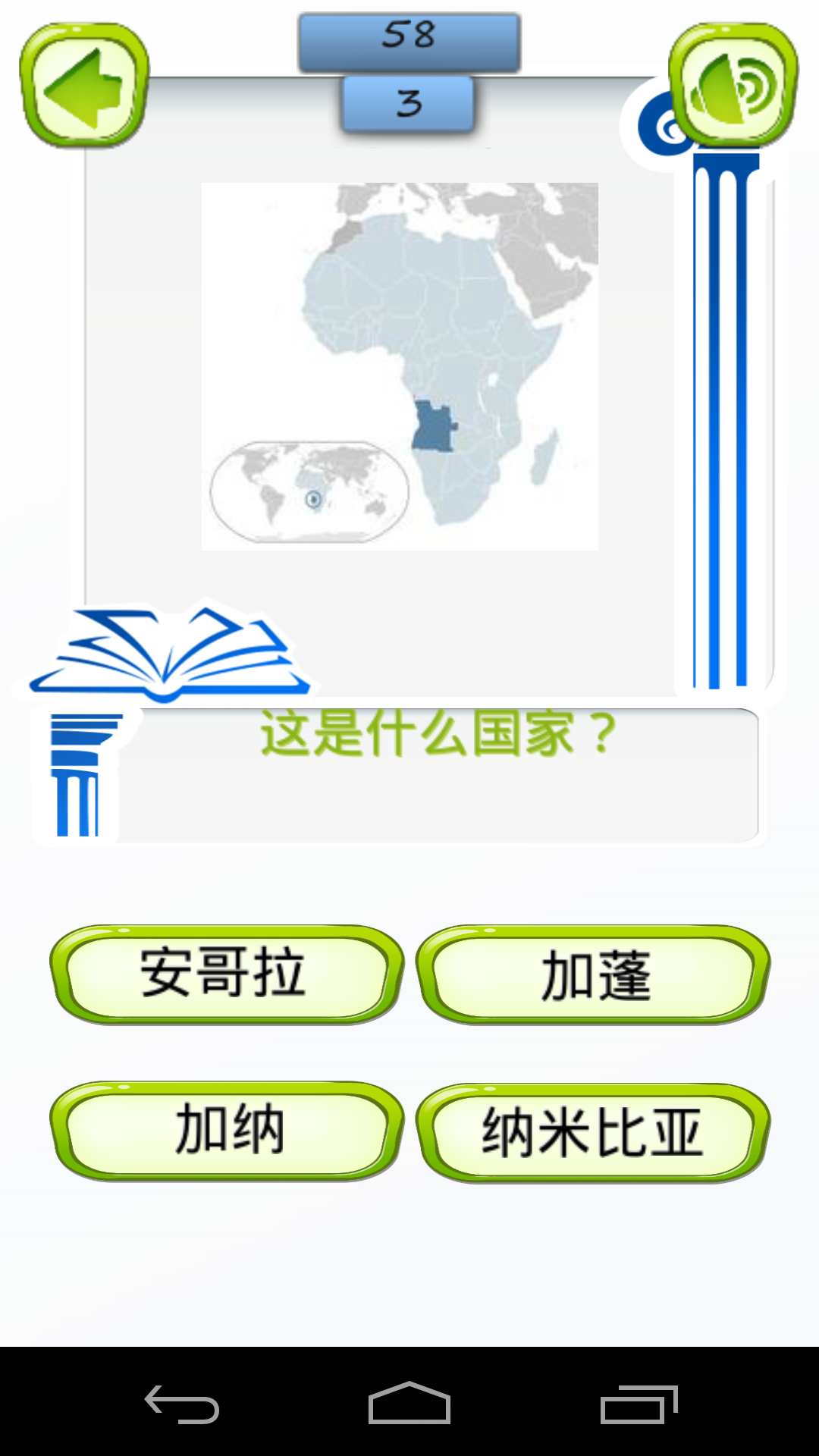
Task: Tap the green back arrow button
Action: [x=84, y=86]
